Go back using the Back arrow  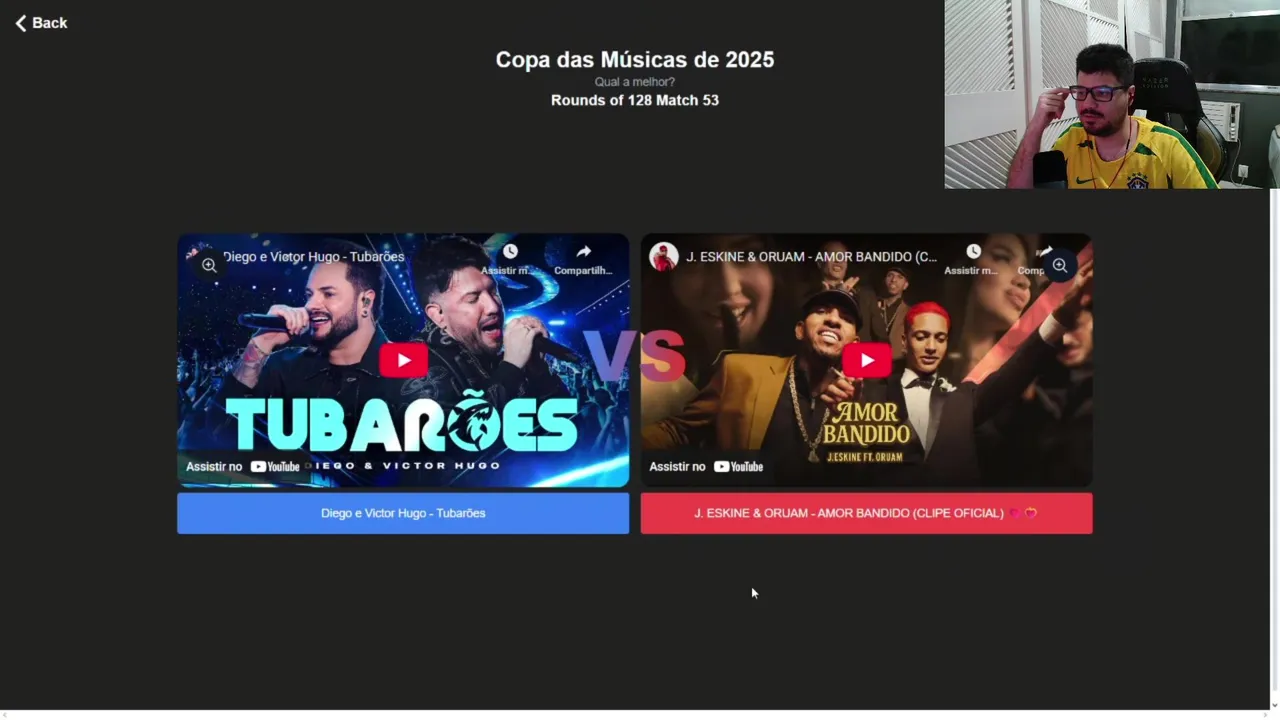point(41,23)
